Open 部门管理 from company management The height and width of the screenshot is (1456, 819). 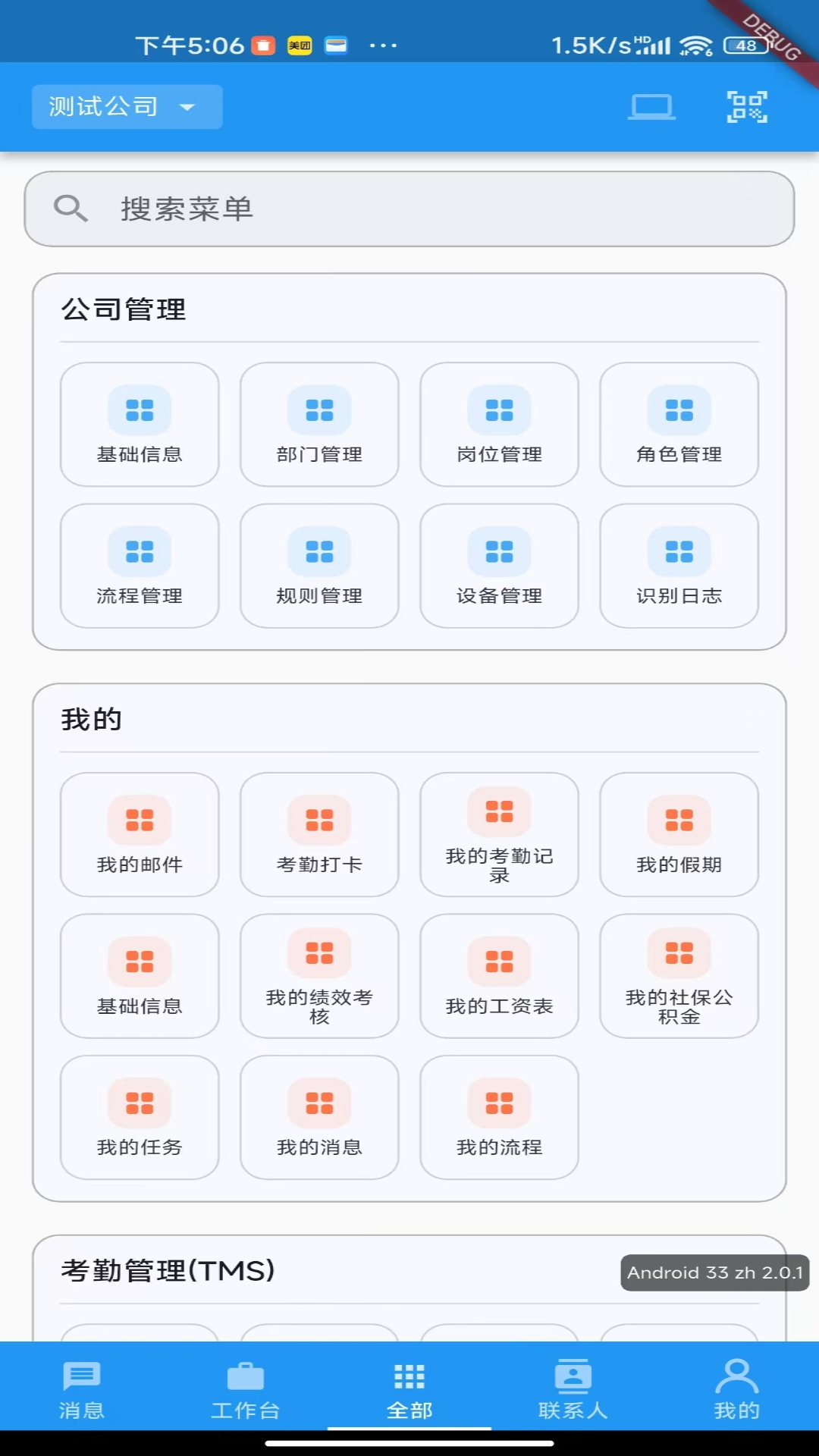tap(318, 424)
